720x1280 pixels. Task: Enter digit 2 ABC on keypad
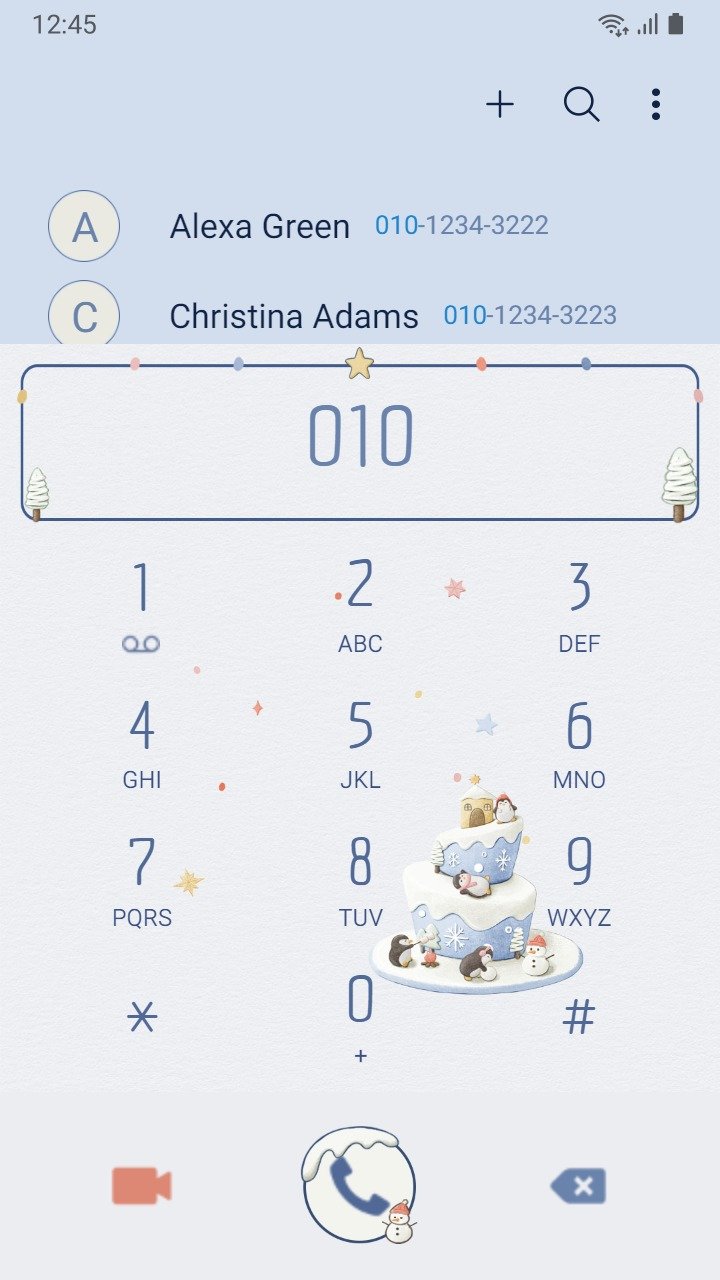(x=360, y=606)
